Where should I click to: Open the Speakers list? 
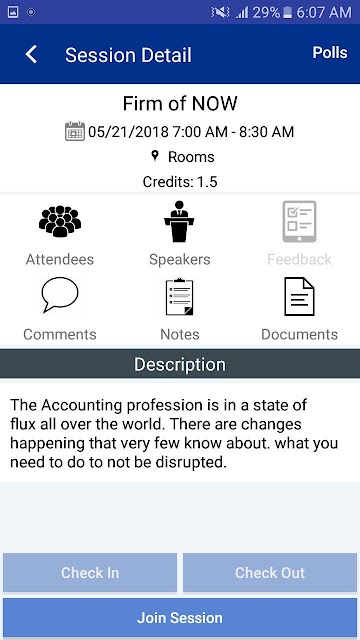click(x=180, y=234)
